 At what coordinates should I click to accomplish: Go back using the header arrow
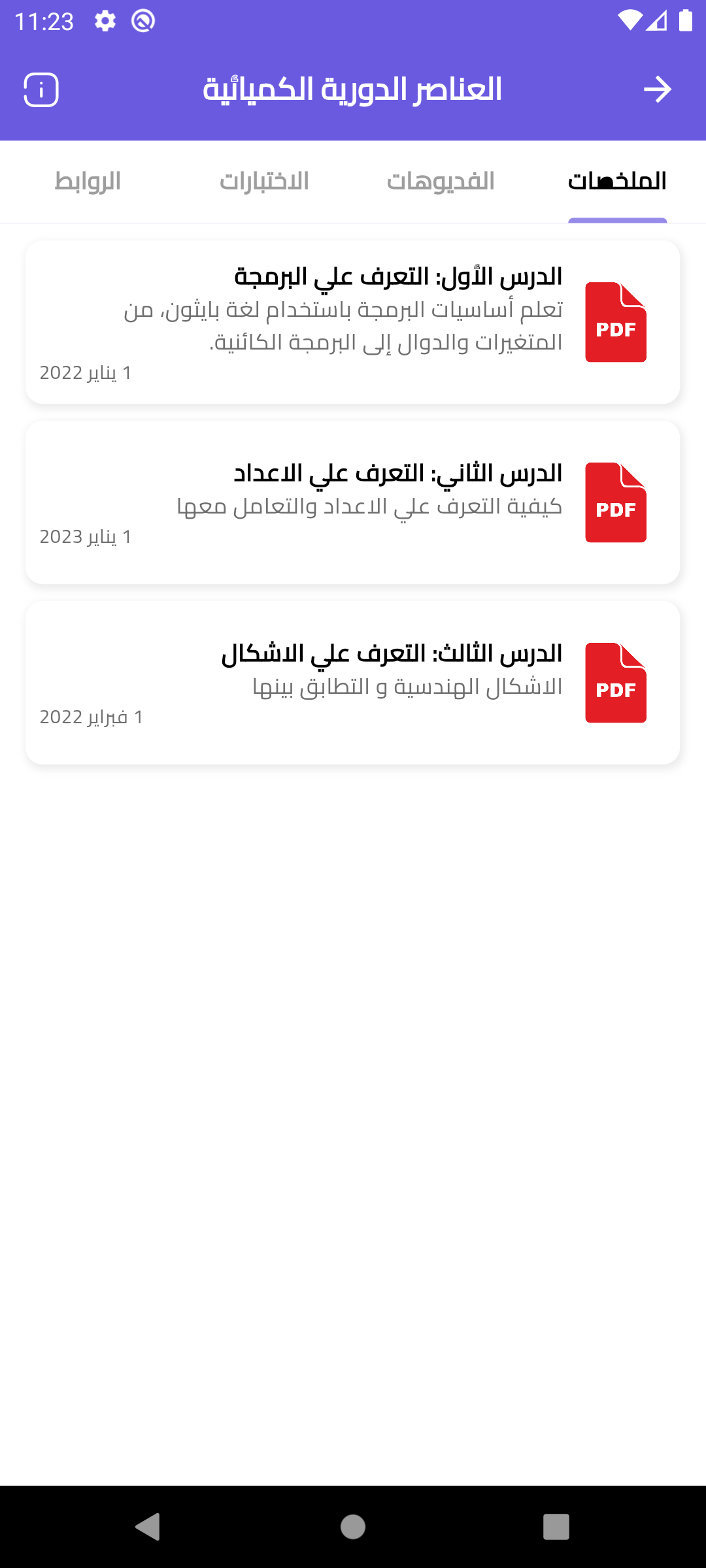(x=657, y=90)
